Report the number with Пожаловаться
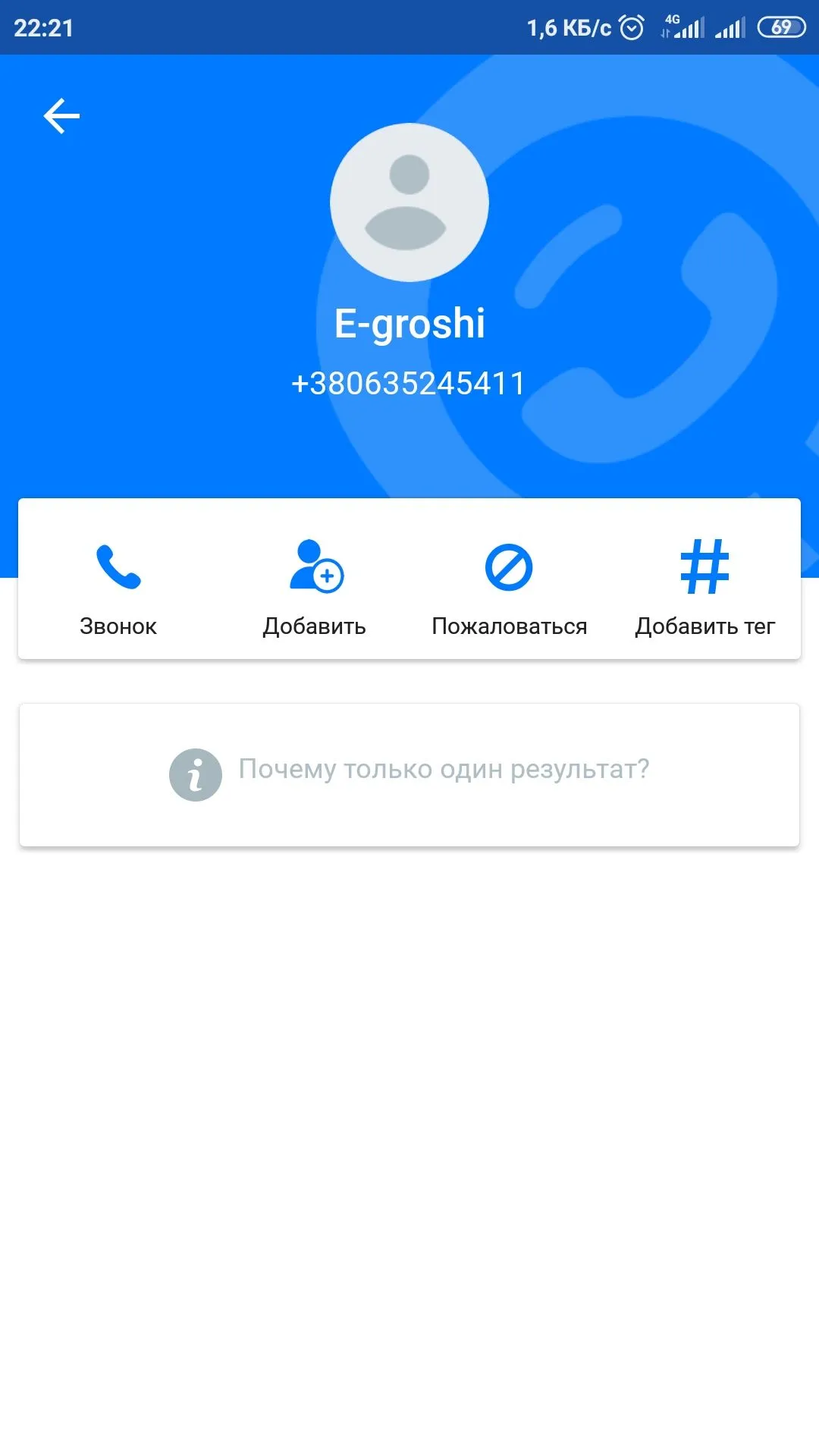Viewport: 819px width, 1456px height. tap(509, 584)
